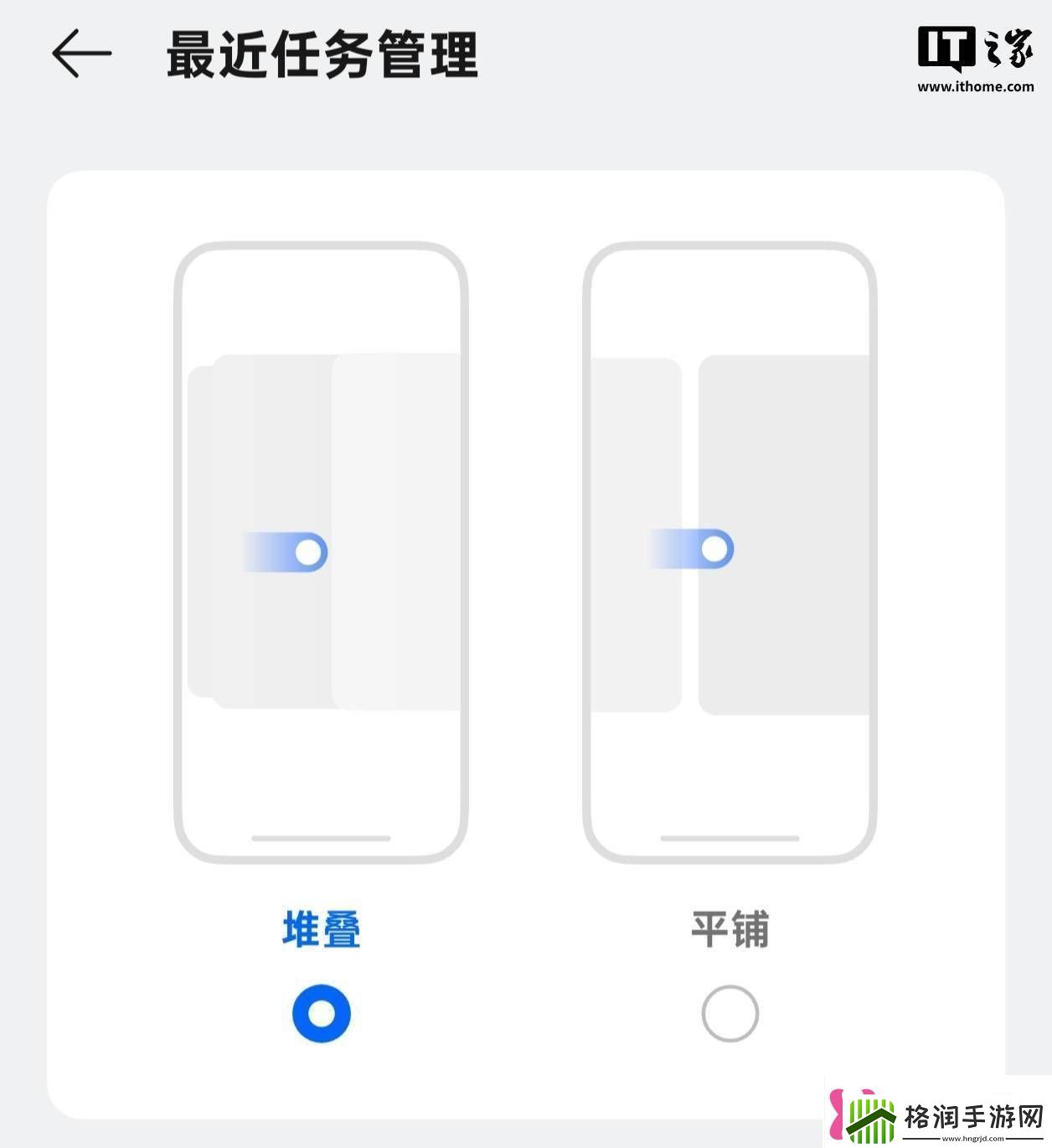Select the 堆叠 radio button
This screenshot has width=1052, height=1148.
pos(322,1011)
